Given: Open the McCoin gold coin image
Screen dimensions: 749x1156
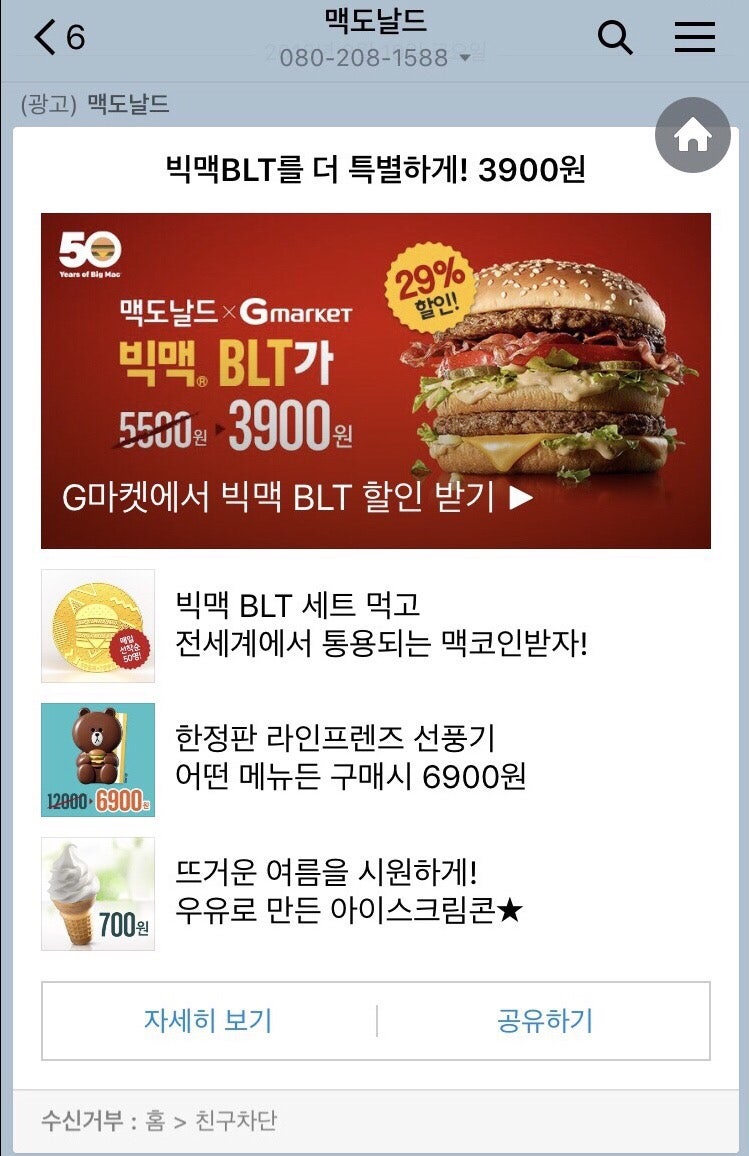Looking at the screenshot, I should coord(97,623).
